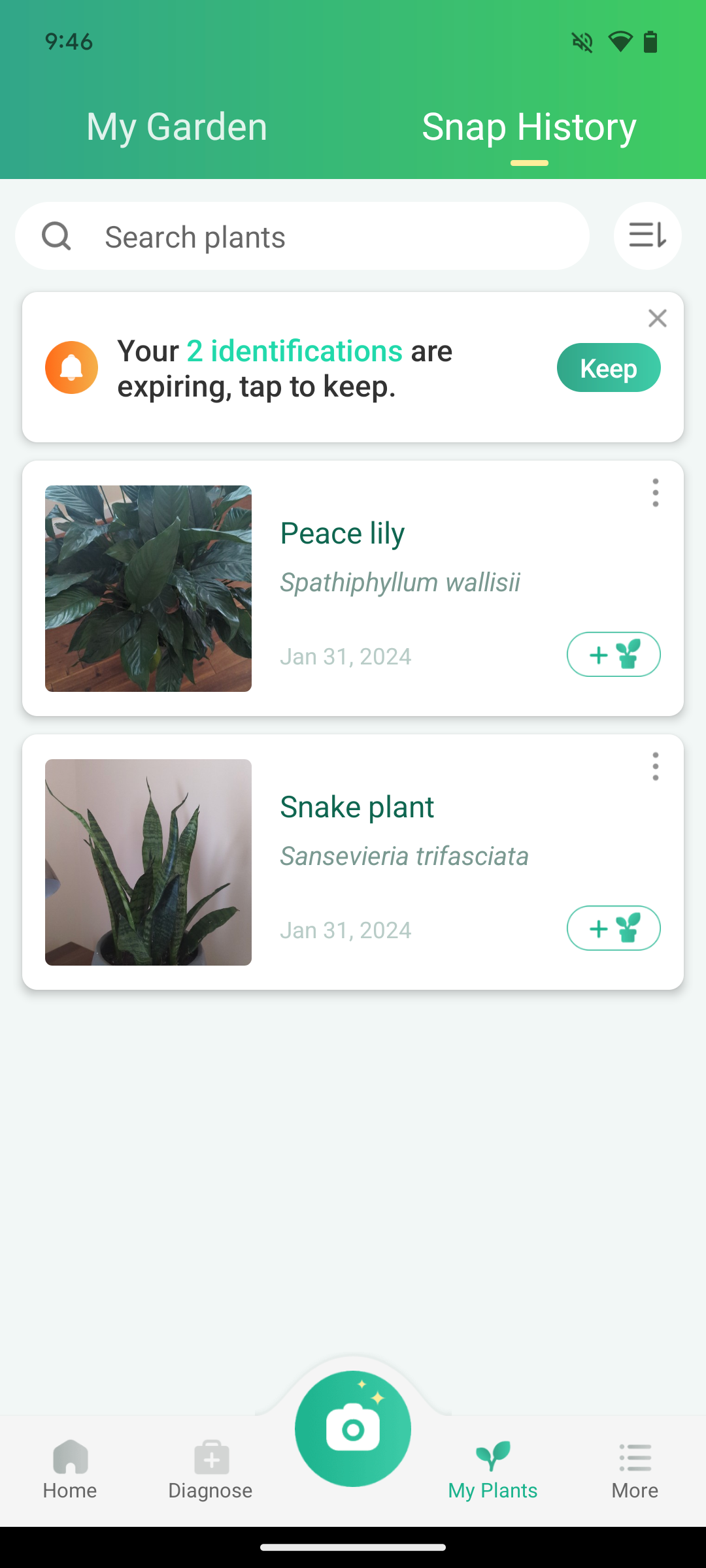Open overflow menu for Peace lily
Screen dimensions: 706x1568
[x=655, y=493]
